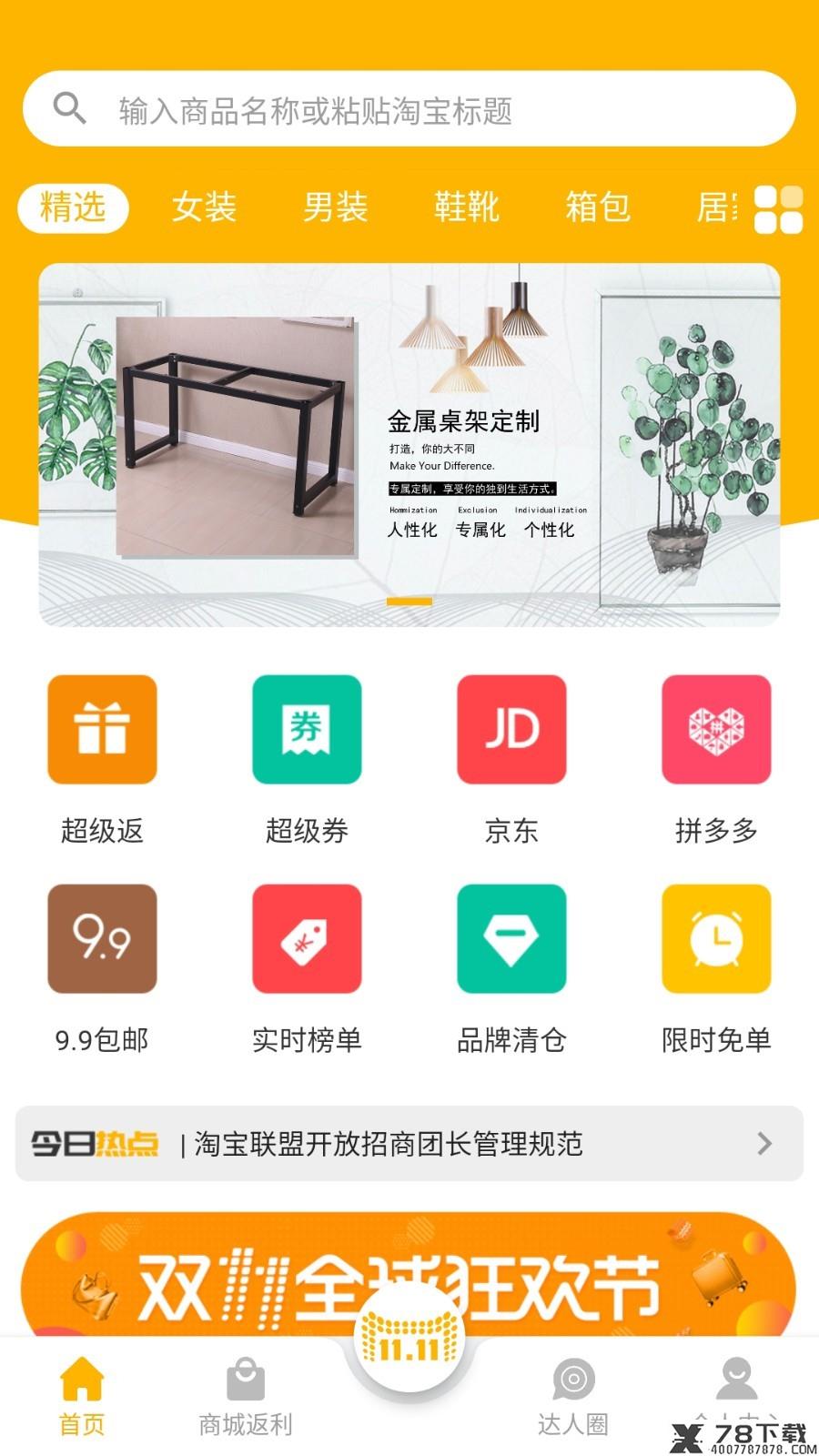Open the 金属桌架定制 banner

tap(409, 445)
